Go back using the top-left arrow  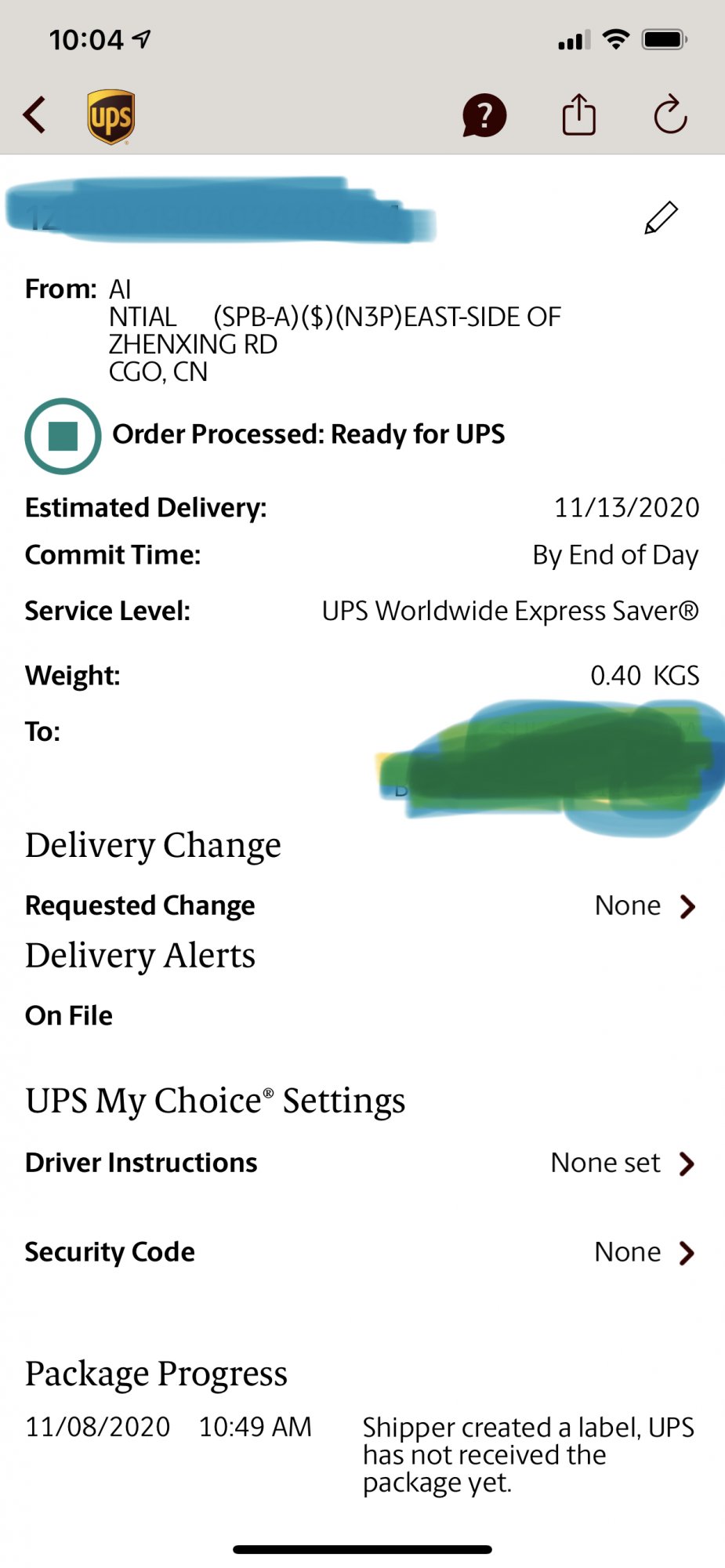(35, 115)
